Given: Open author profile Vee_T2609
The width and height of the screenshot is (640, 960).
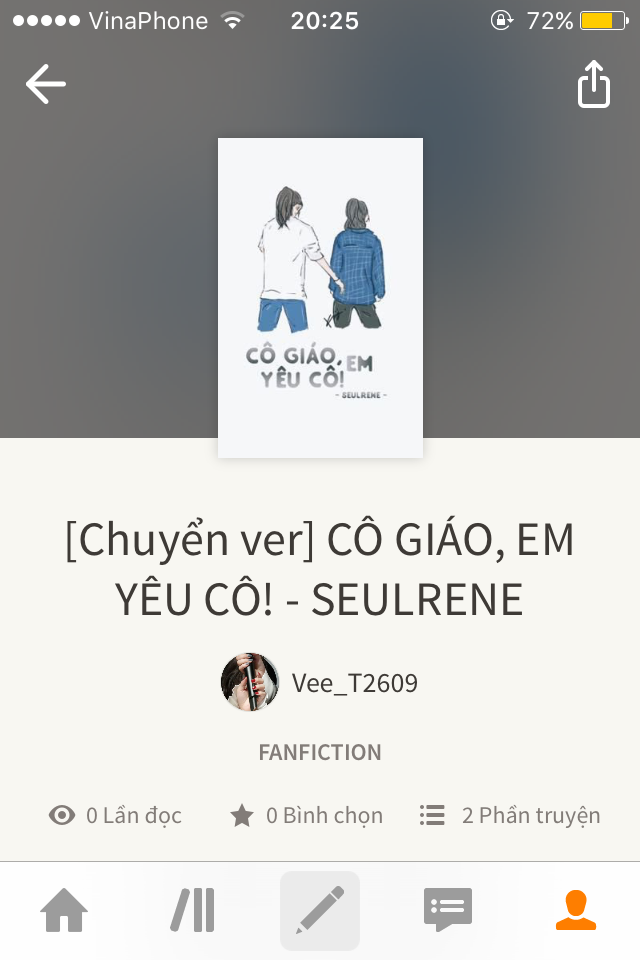Looking at the screenshot, I should 320,683.
